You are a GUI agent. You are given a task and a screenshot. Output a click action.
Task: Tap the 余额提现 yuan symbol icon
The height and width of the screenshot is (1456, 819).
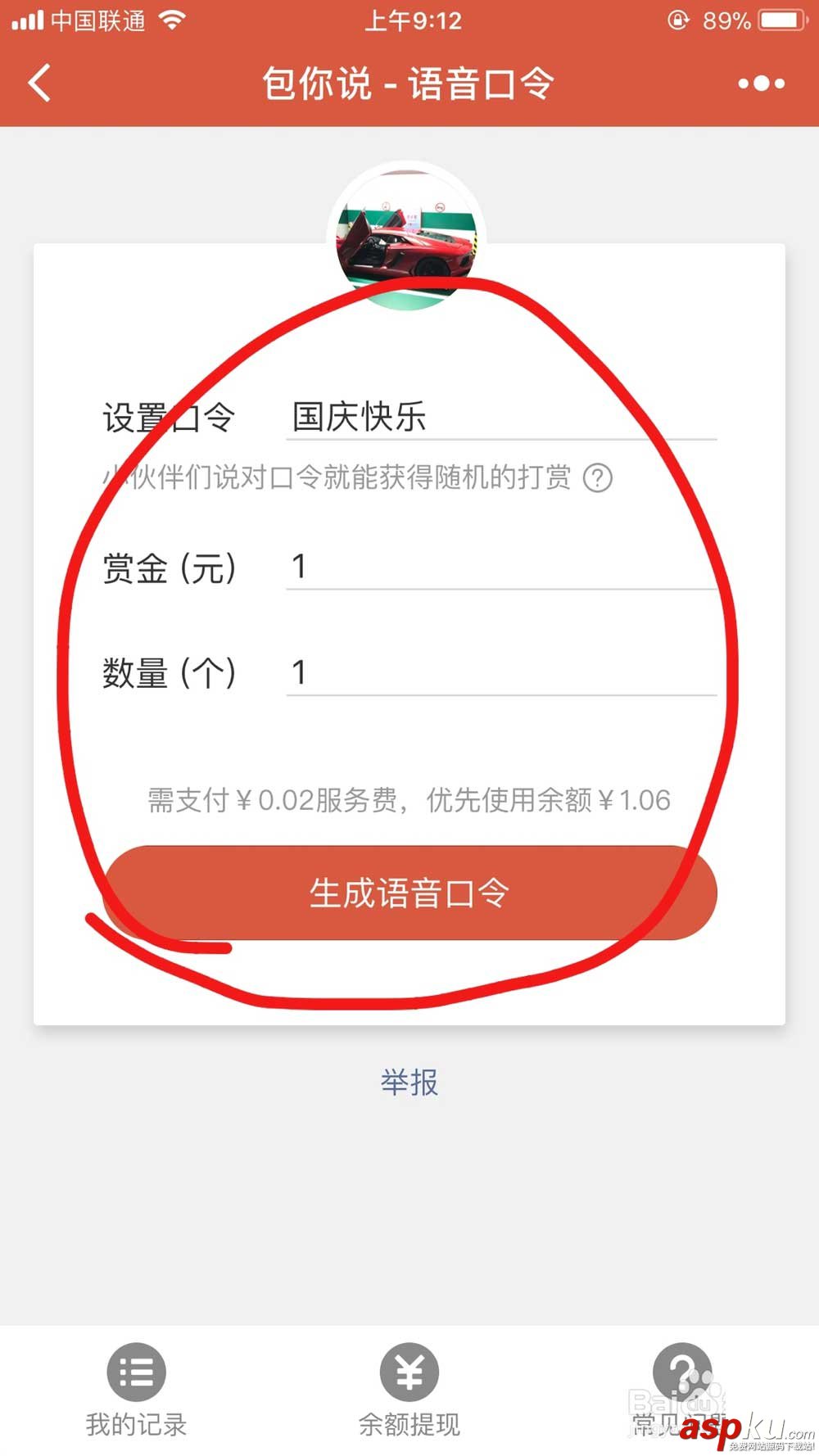click(409, 1372)
